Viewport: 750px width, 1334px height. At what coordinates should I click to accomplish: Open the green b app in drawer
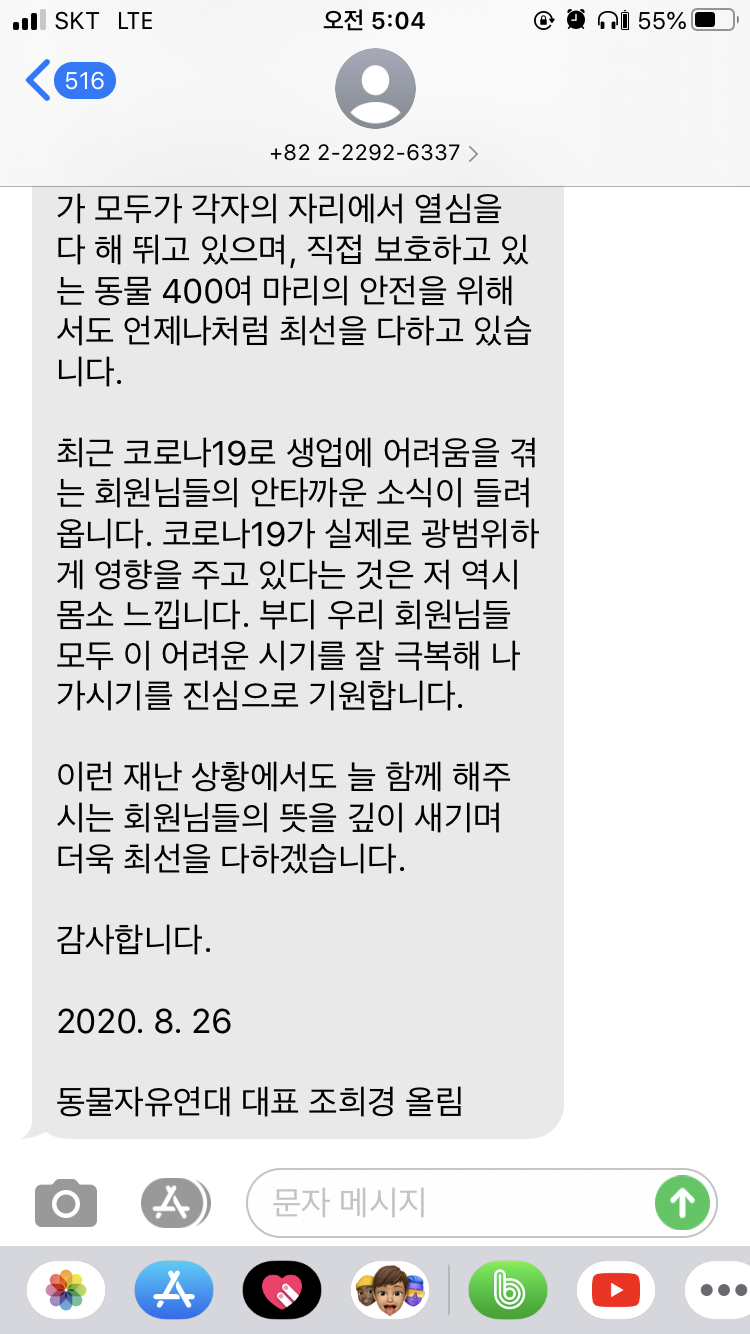[x=508, y=1290]
